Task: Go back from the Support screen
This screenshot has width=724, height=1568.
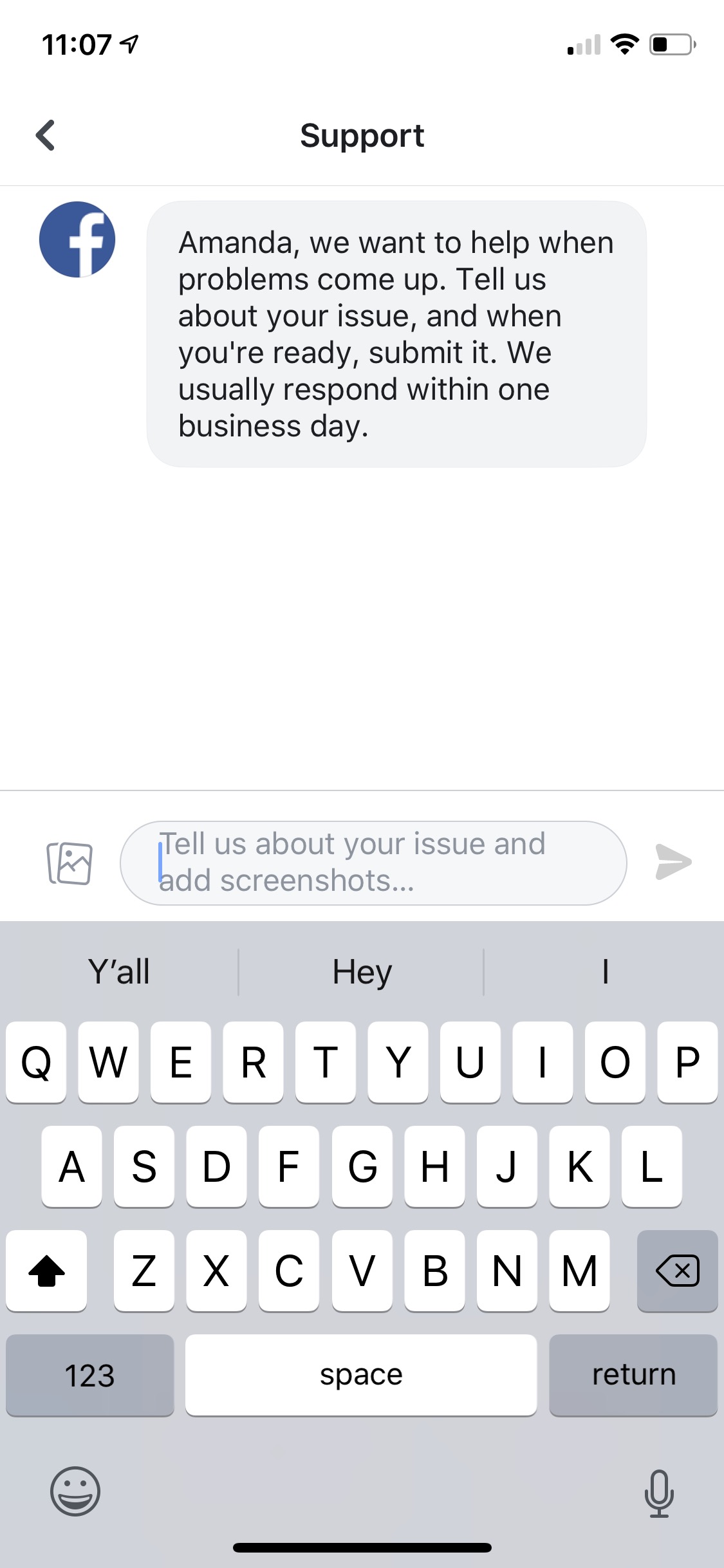Action: 46,135
